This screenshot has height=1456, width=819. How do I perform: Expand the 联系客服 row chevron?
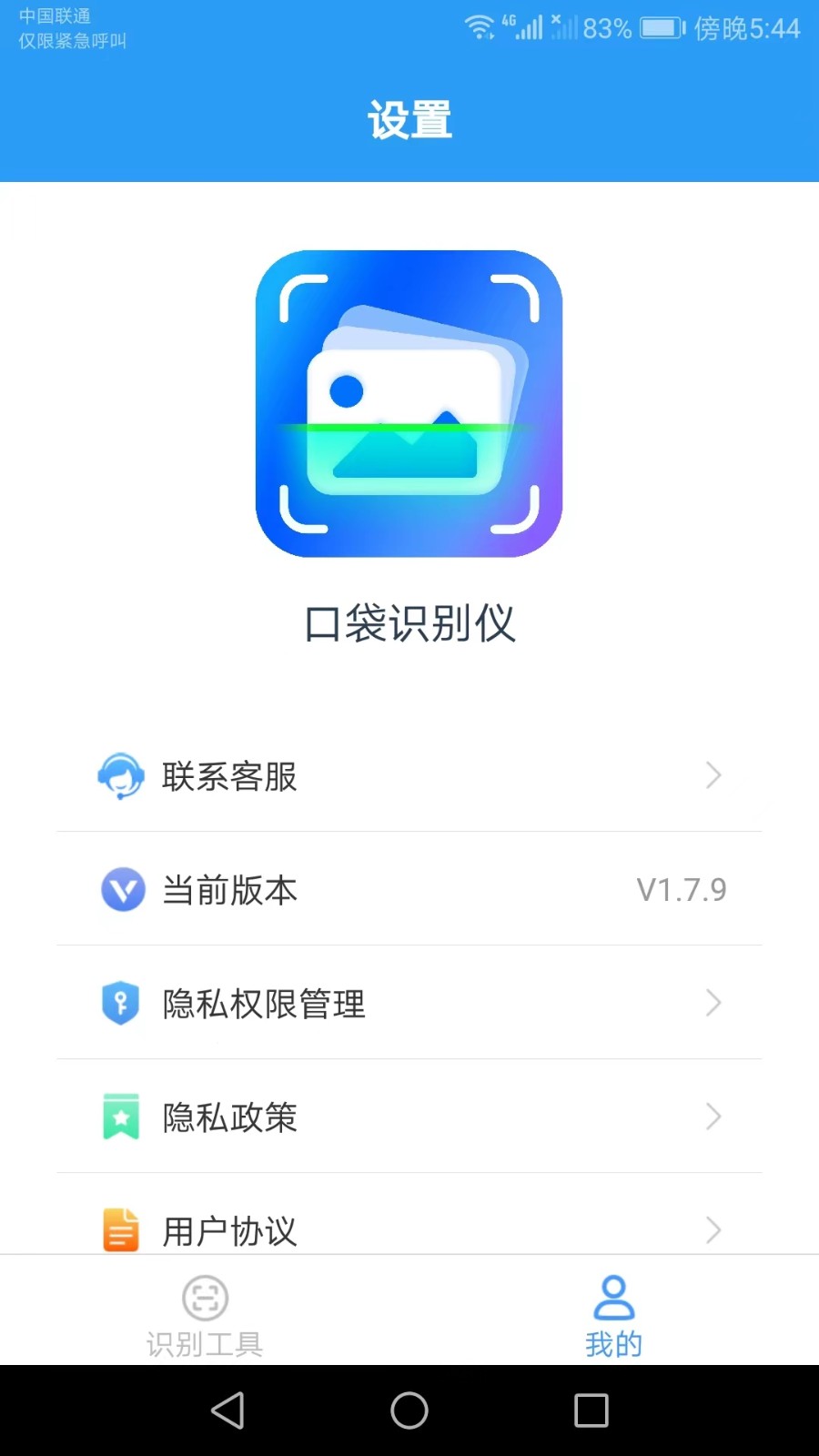click(x=714, y=775)
